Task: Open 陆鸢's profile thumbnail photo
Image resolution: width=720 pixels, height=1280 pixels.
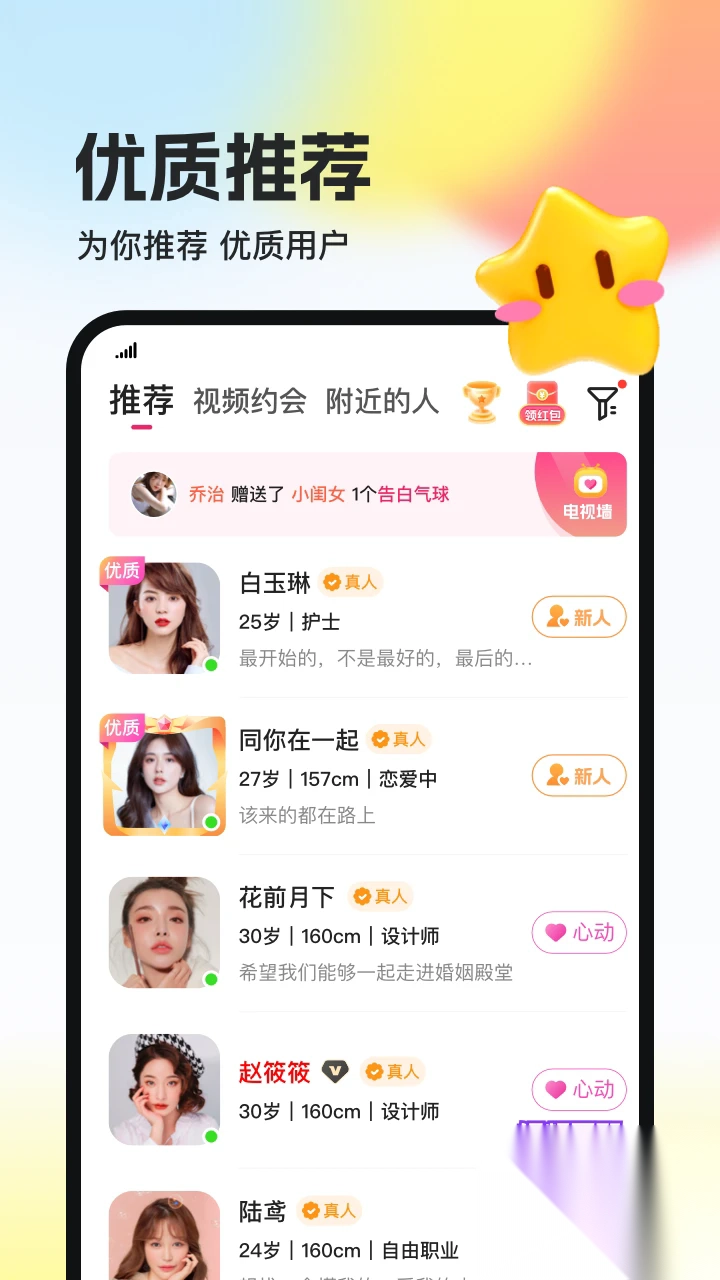Action: point(163,1240)
